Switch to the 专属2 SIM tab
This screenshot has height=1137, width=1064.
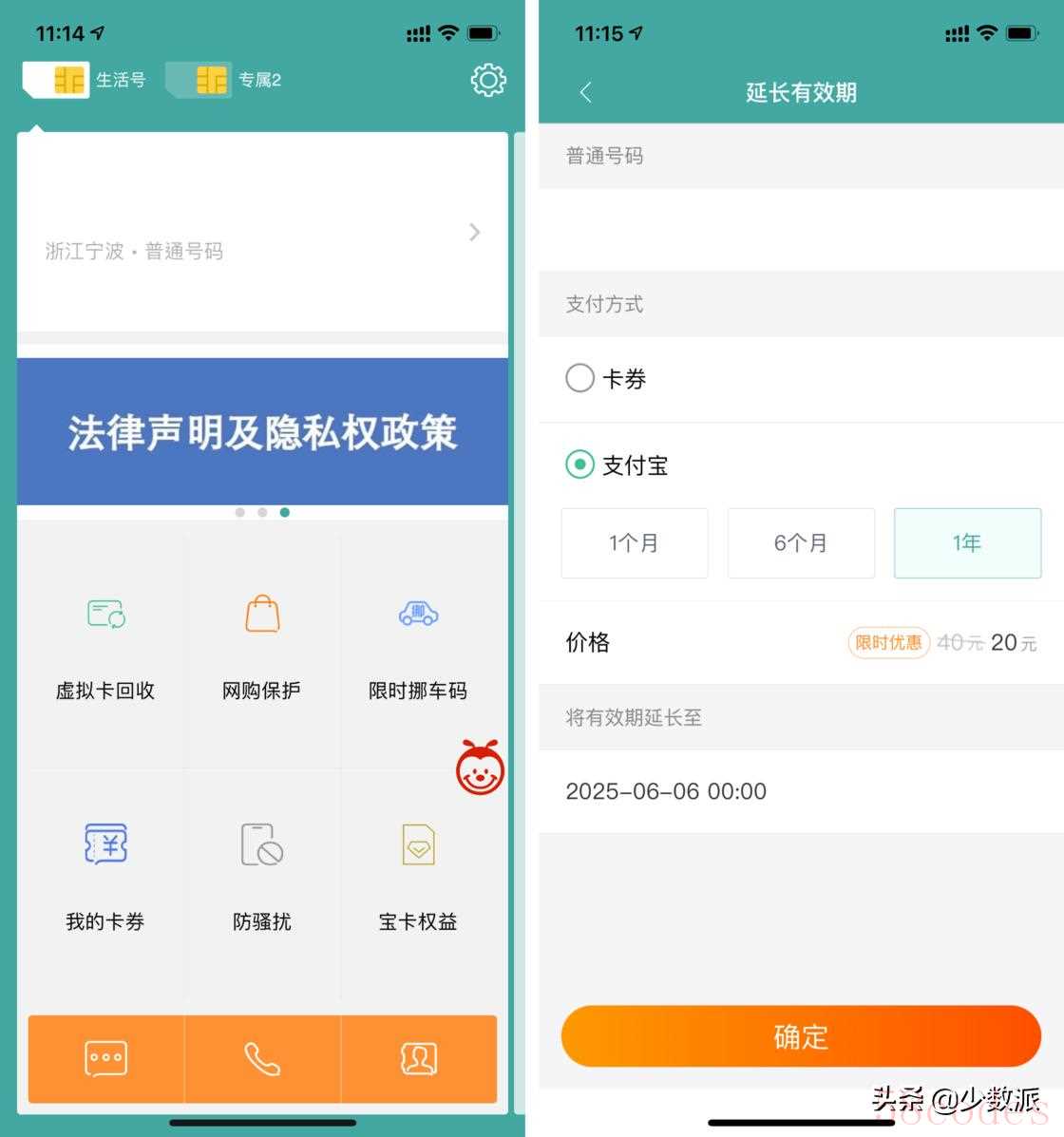click(x=225, y=81)
